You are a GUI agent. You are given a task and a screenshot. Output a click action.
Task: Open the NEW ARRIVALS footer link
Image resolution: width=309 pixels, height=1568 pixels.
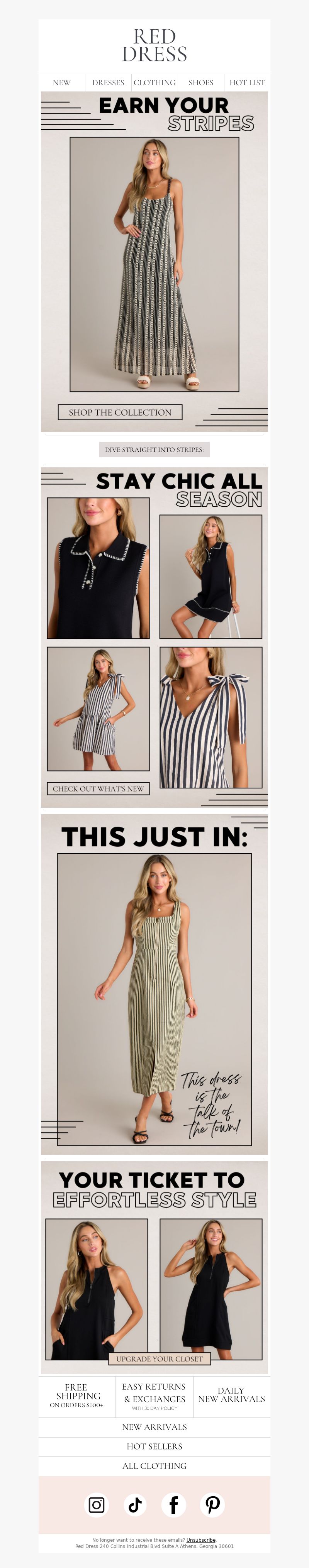coord(154,1427)
